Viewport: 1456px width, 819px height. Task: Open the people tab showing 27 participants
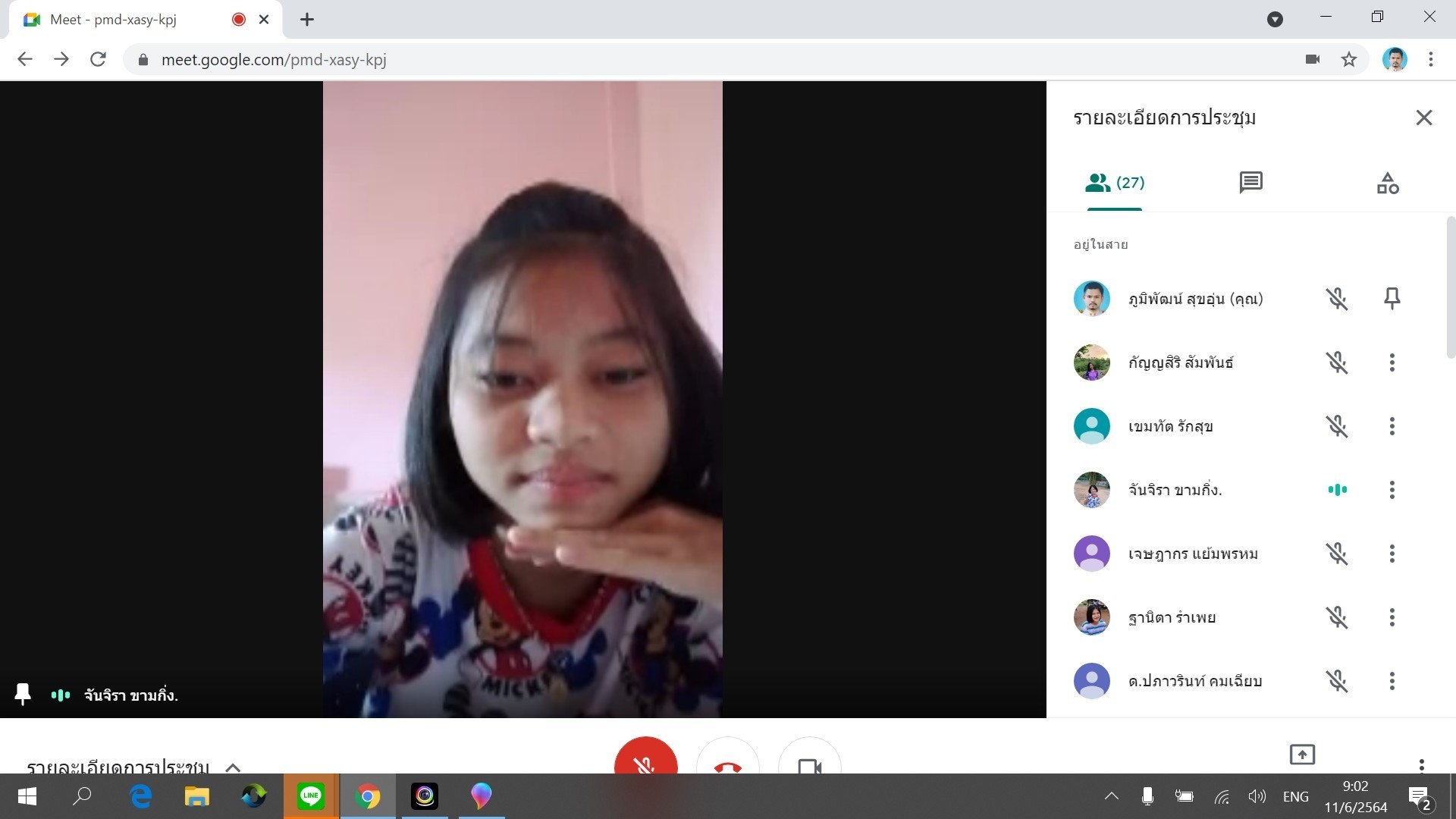1114,183
